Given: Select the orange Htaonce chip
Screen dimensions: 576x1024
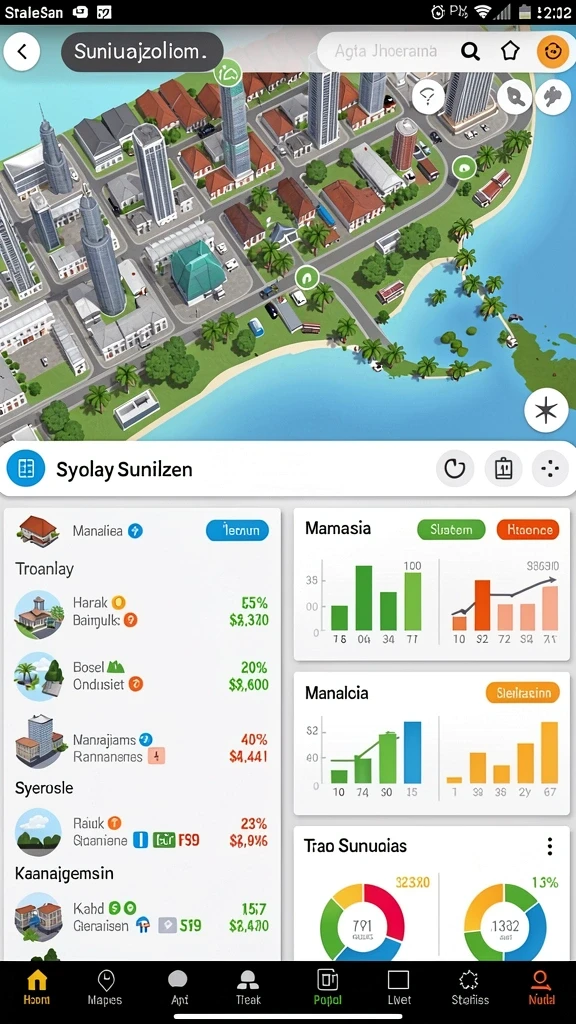Looking at the screenshot, I should (529, 530).
